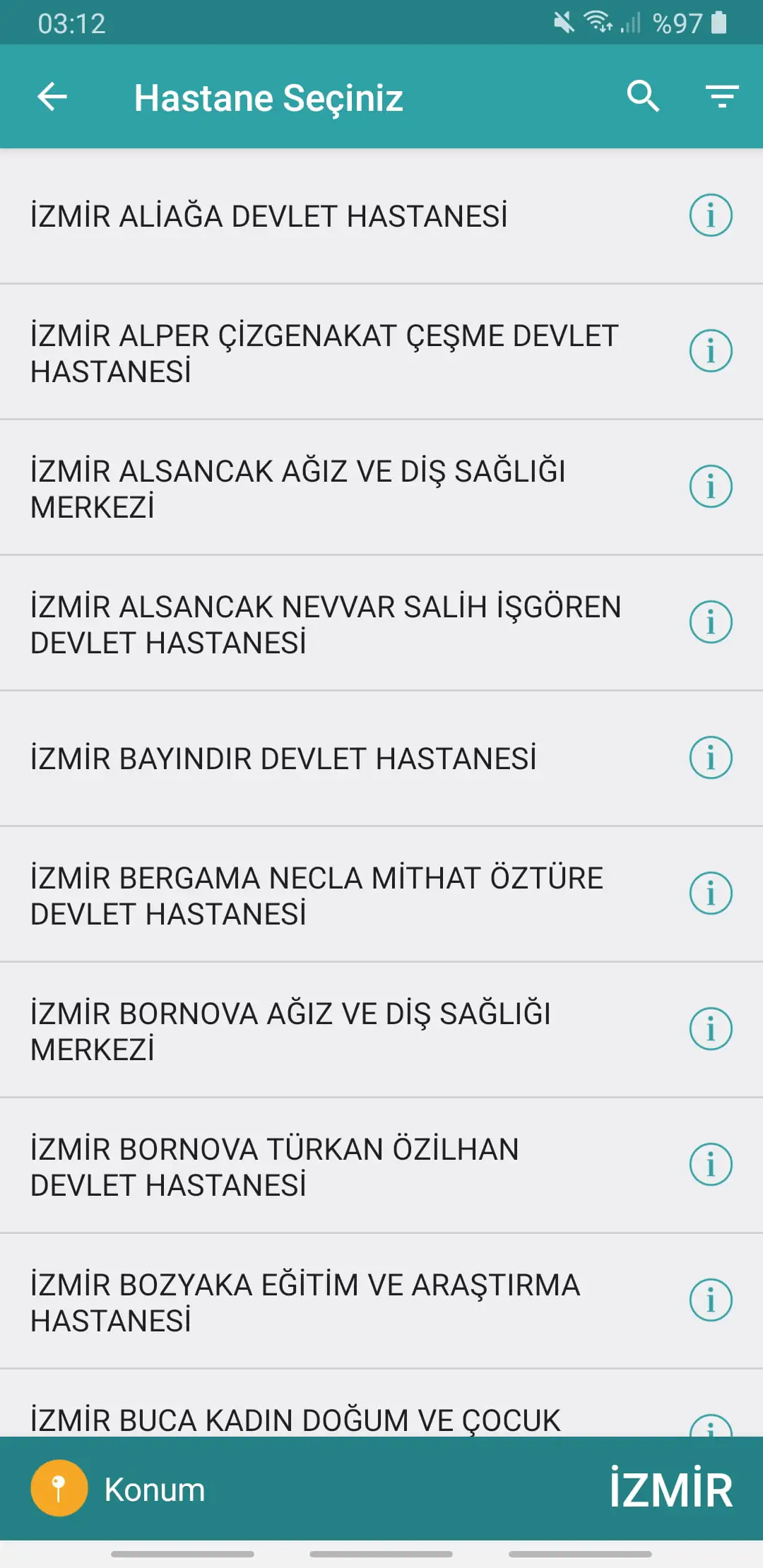View info for Alper Çizgenakat Çeşme hospital
The width and height of the screenshot is (763, 1568).
pos(711,351)
